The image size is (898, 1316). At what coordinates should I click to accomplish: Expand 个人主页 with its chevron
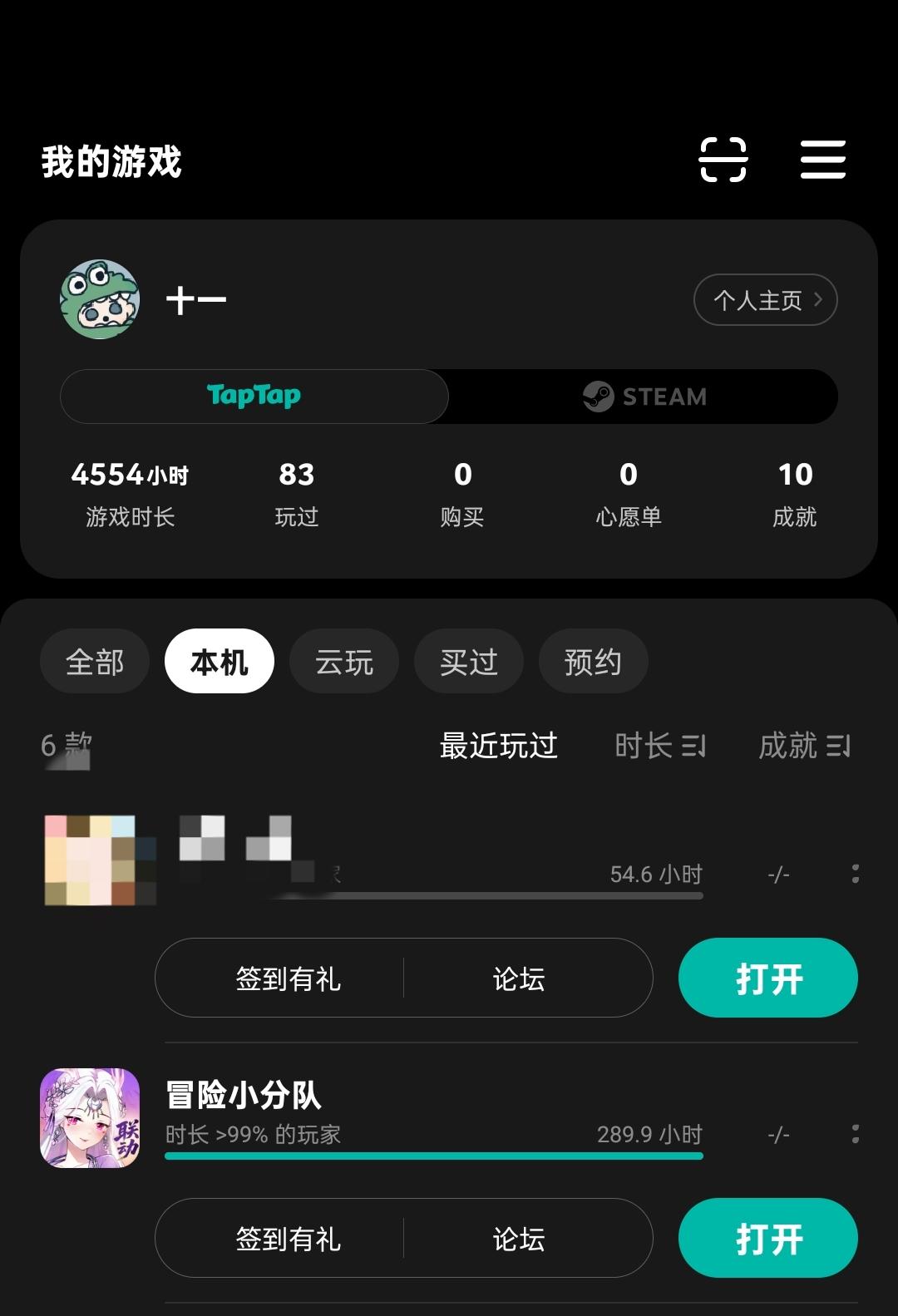click(x=765, y=300)
